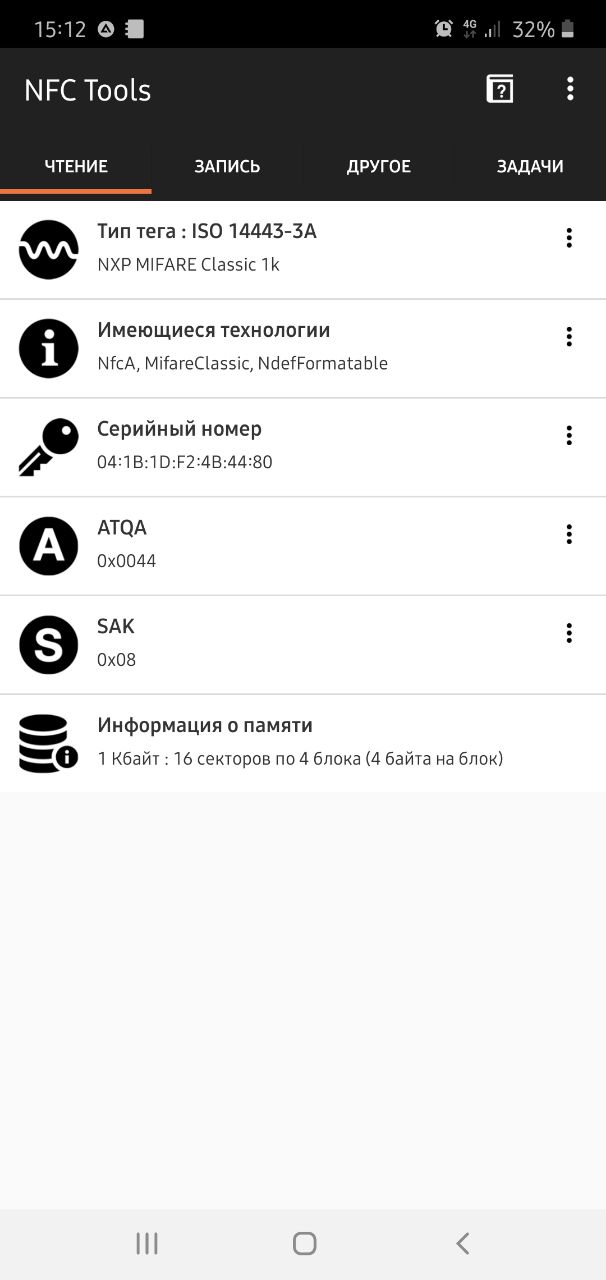606x1280 pixels.
Task: Open the Задачи tab
Action: pos(530,166)
